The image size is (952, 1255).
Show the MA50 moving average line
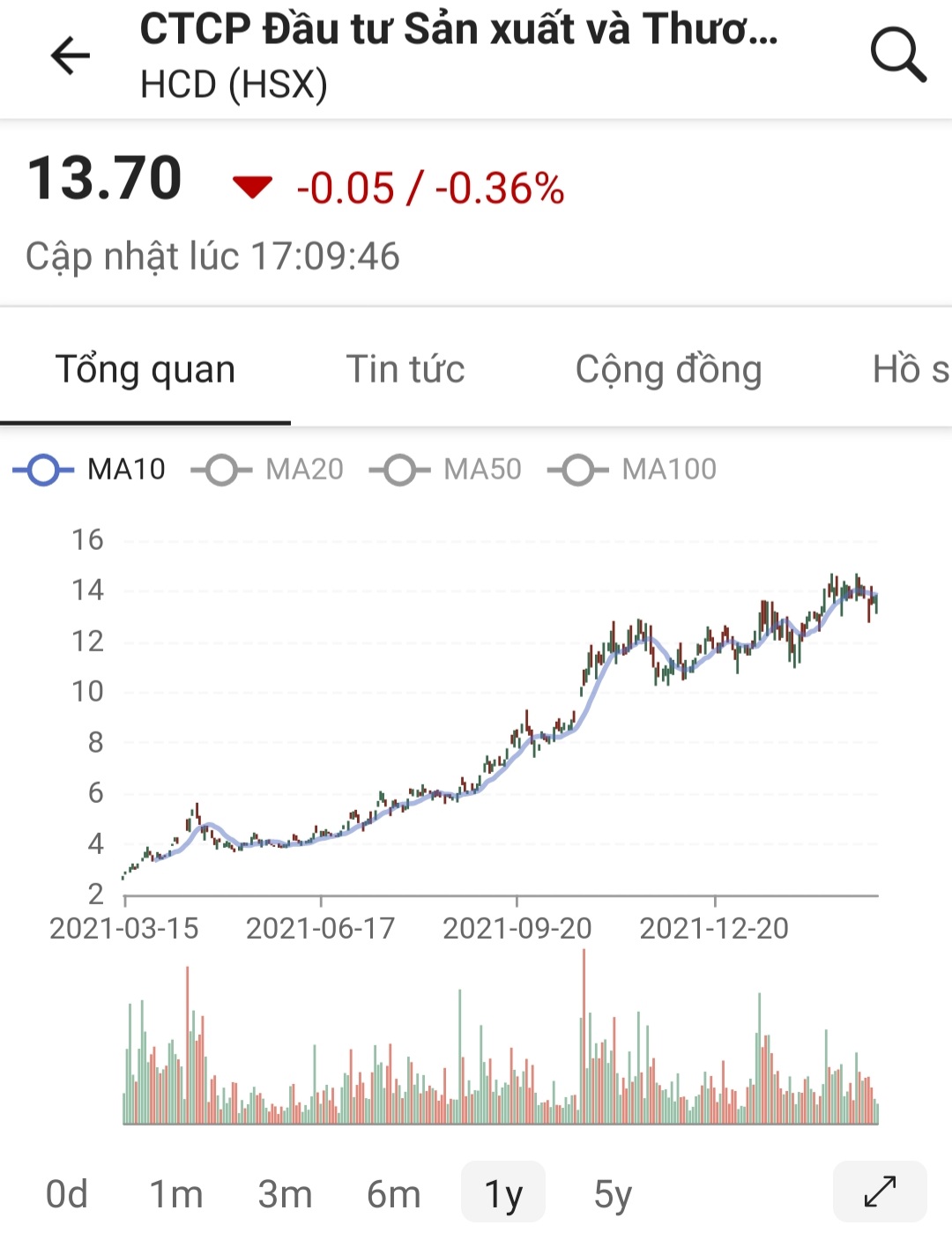pyautogui.click(x=446, y=470)
